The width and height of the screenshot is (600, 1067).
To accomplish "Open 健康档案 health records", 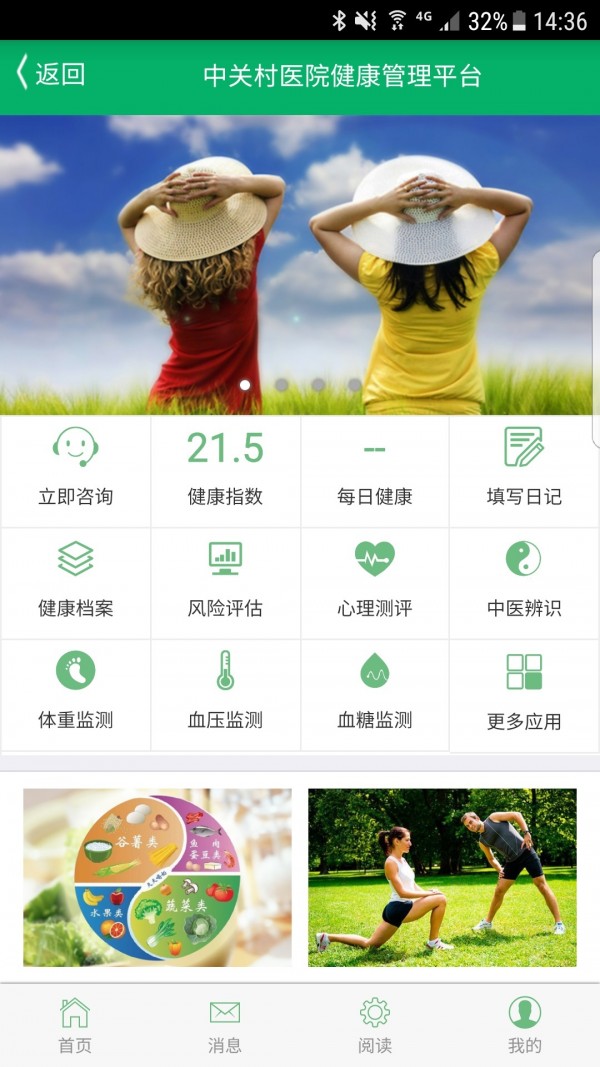I will tap(75, 582).
